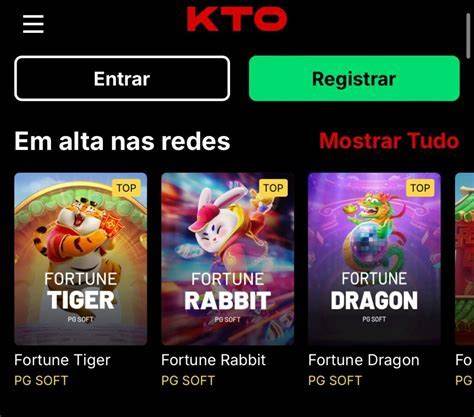Open the Mostrar Tudo link
This screenshot has height=417, width=474.
coord(389,141)
